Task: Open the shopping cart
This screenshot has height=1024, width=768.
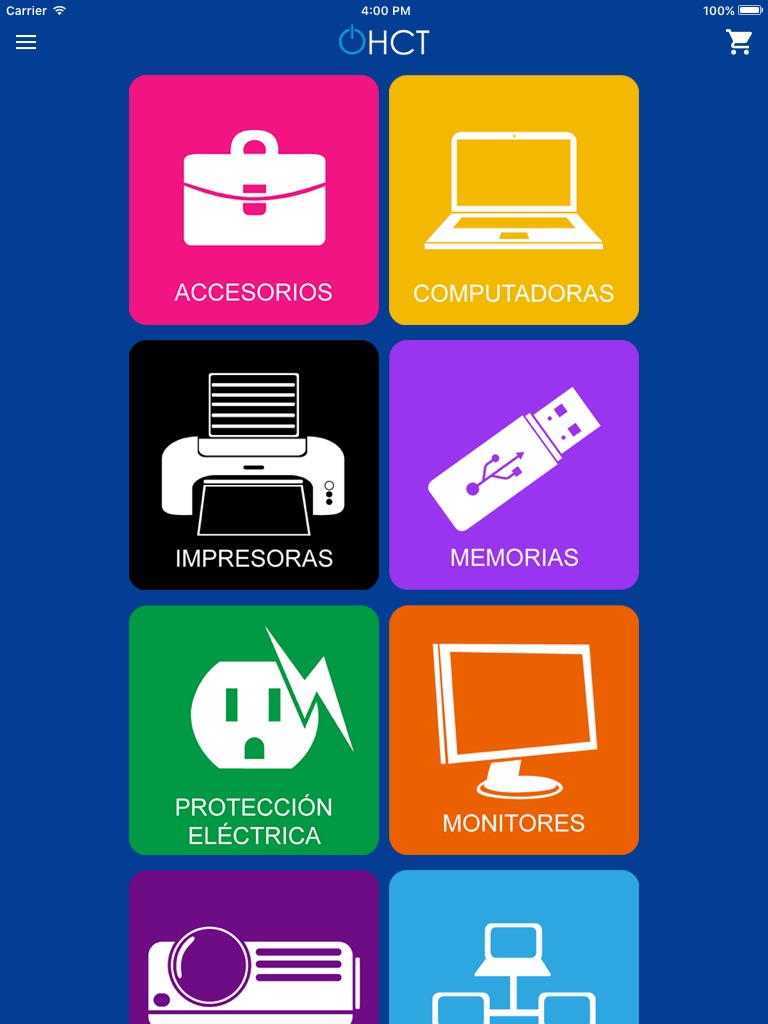Action: click(x=739, y=42)
